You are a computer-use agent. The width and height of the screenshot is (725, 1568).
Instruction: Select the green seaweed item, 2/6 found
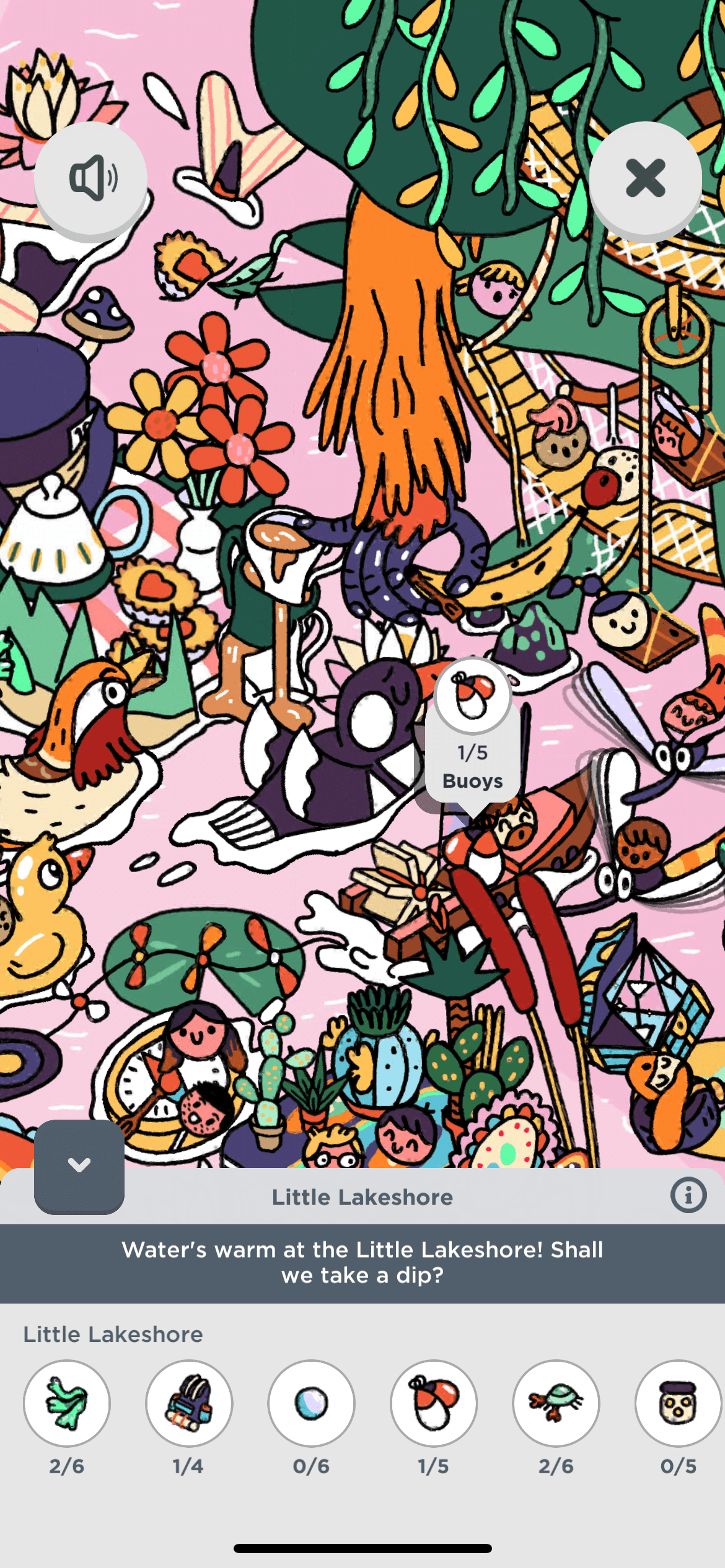(x=67, y=1403)
